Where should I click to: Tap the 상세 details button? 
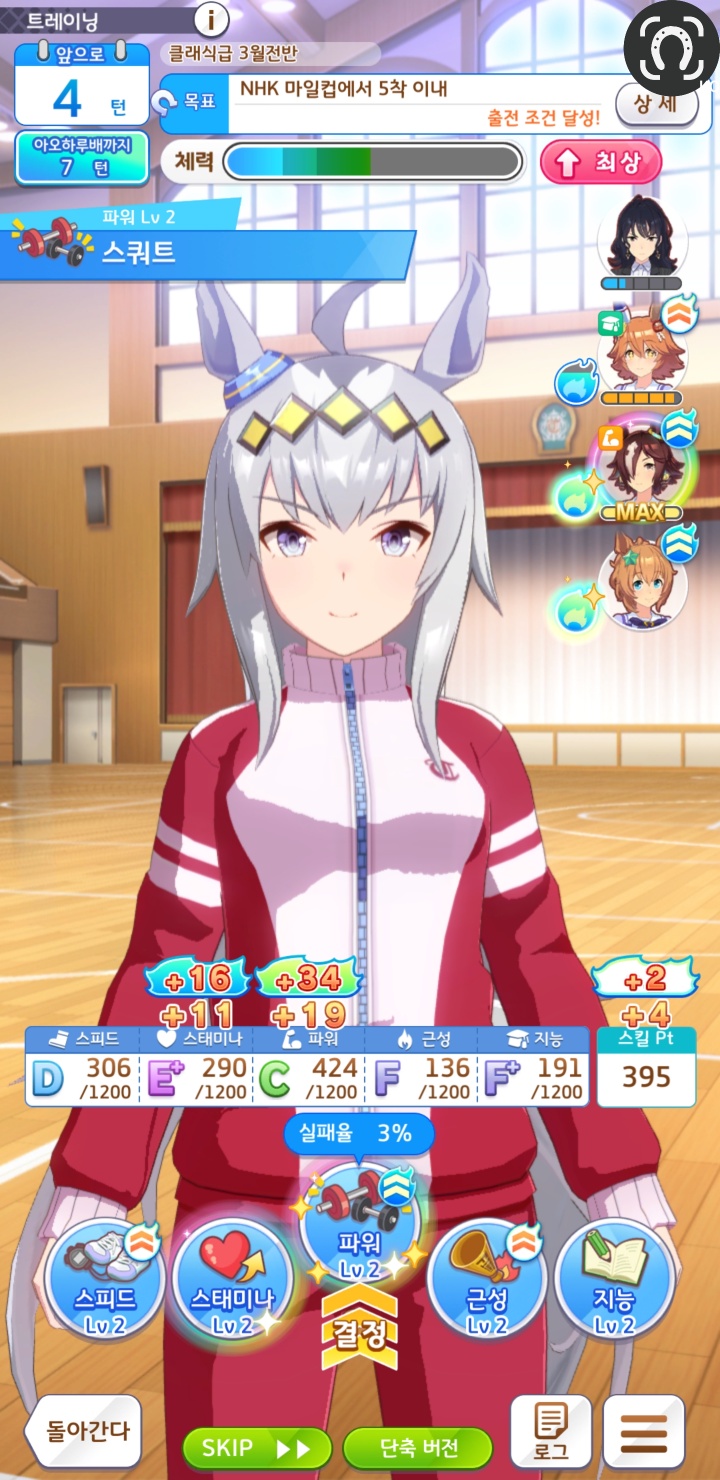[x=656, y=102]
